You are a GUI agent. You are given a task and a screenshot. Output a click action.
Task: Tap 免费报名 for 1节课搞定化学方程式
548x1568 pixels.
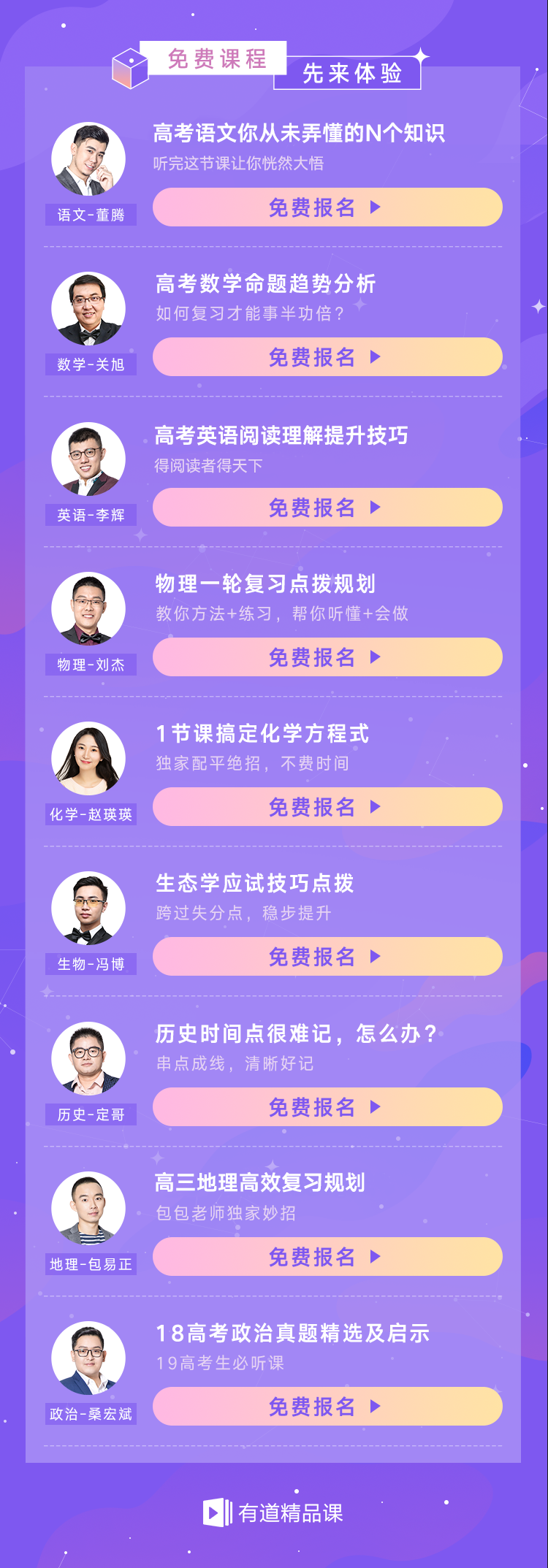click(x=327, y=807)
